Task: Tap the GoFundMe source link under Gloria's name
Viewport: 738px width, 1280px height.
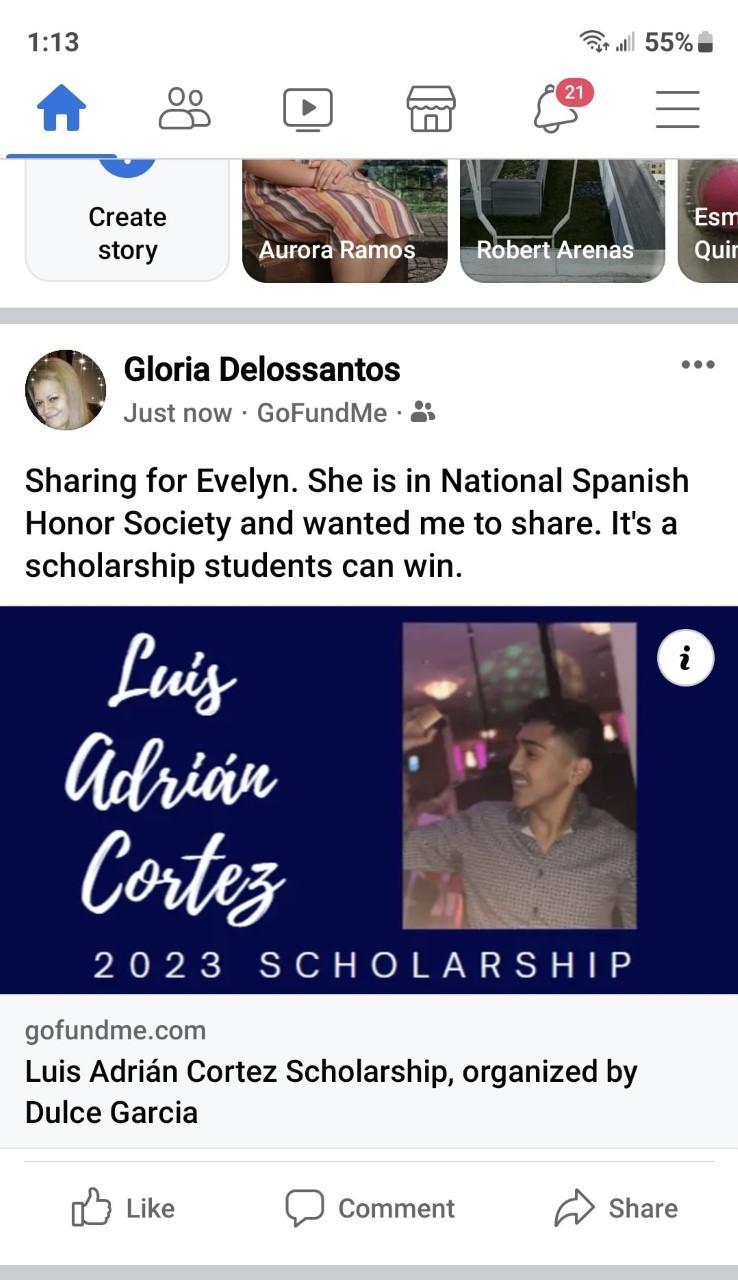Action: [321, 413]
